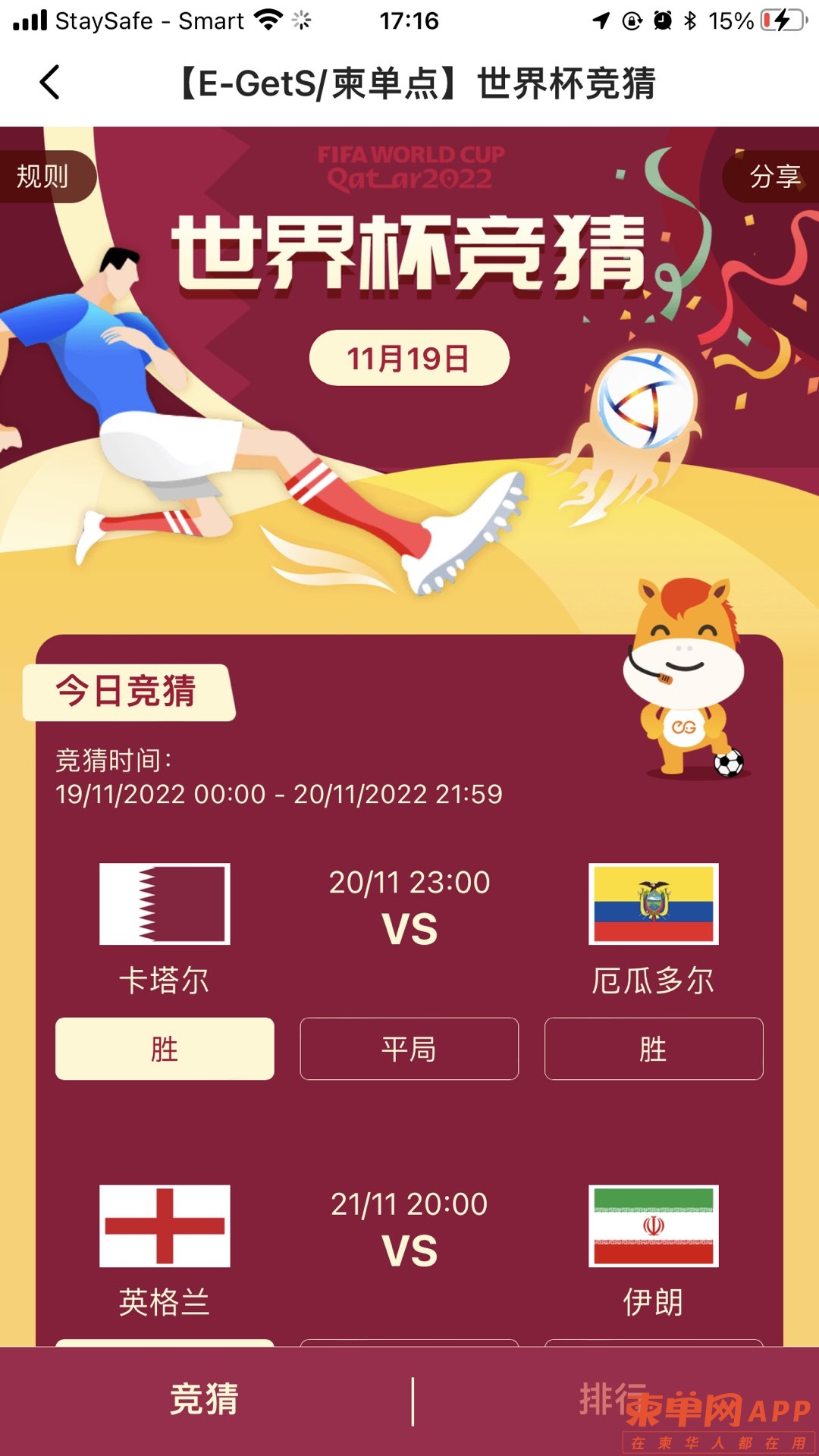Select 厄瓜多尔 胜 for the Ecuador side
Image resolution: width=819 pixels, height=1456 pixels.
coord(654,1049)
